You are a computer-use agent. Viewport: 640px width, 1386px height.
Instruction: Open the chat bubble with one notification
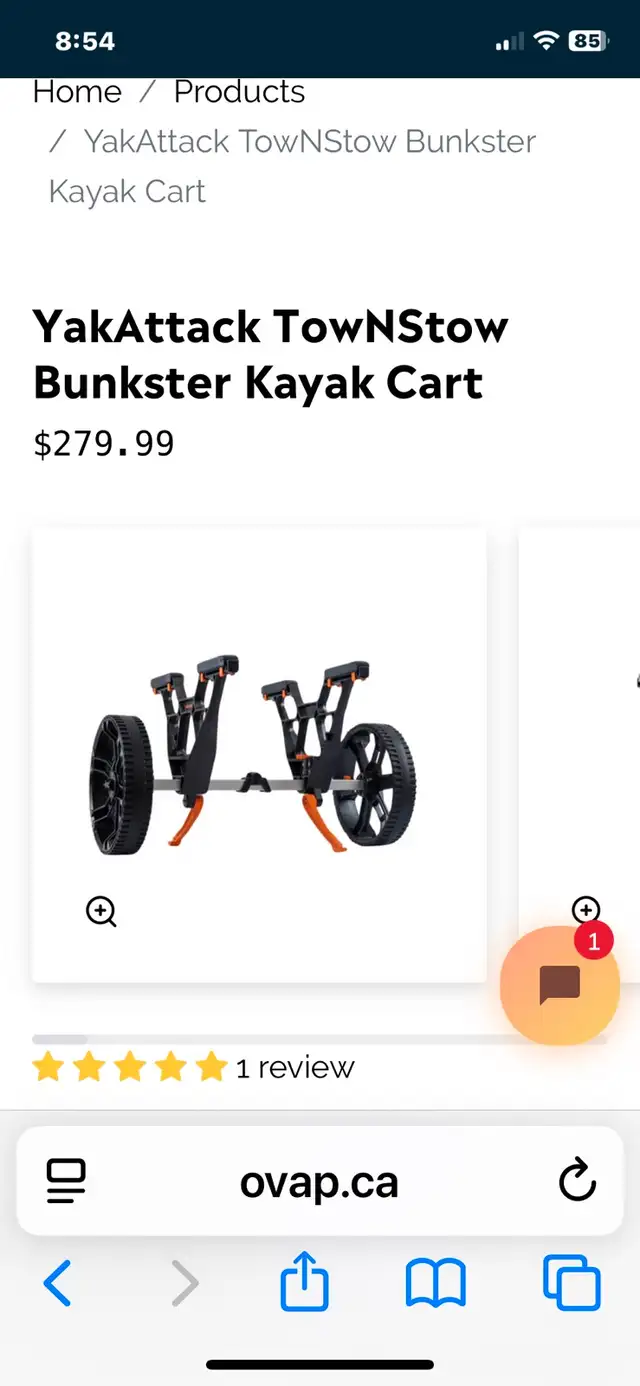click(x=560, y=986)
